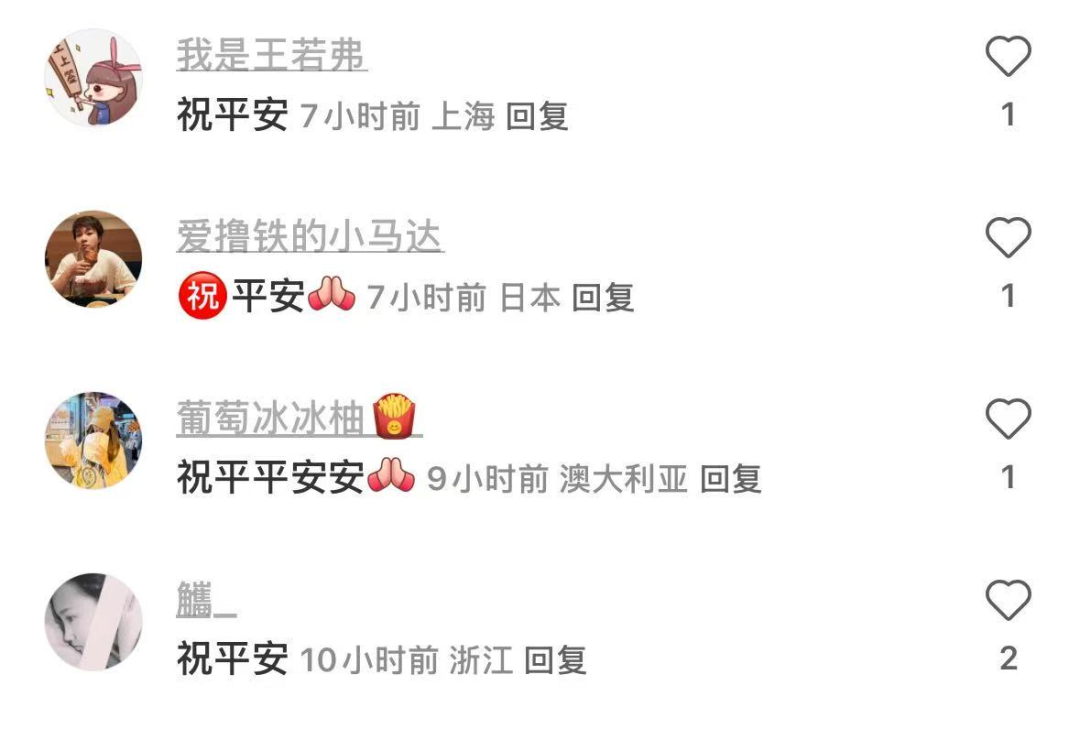Screen dimensions: 1080x729
Task: View avatar of the 浙江 commenter
Action: pos(94,621)
